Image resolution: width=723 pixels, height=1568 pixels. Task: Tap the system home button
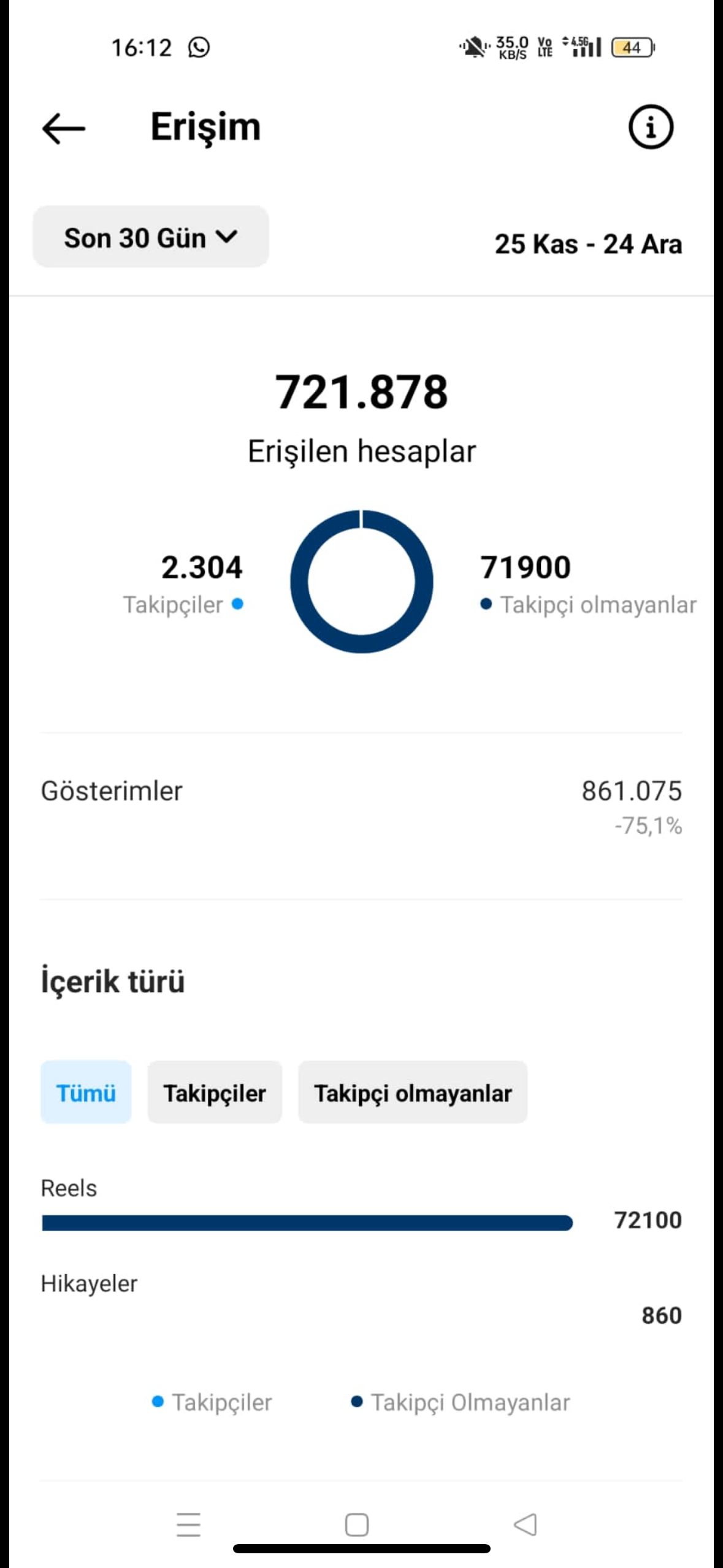pyautogui.click(x=357, y=1524)
